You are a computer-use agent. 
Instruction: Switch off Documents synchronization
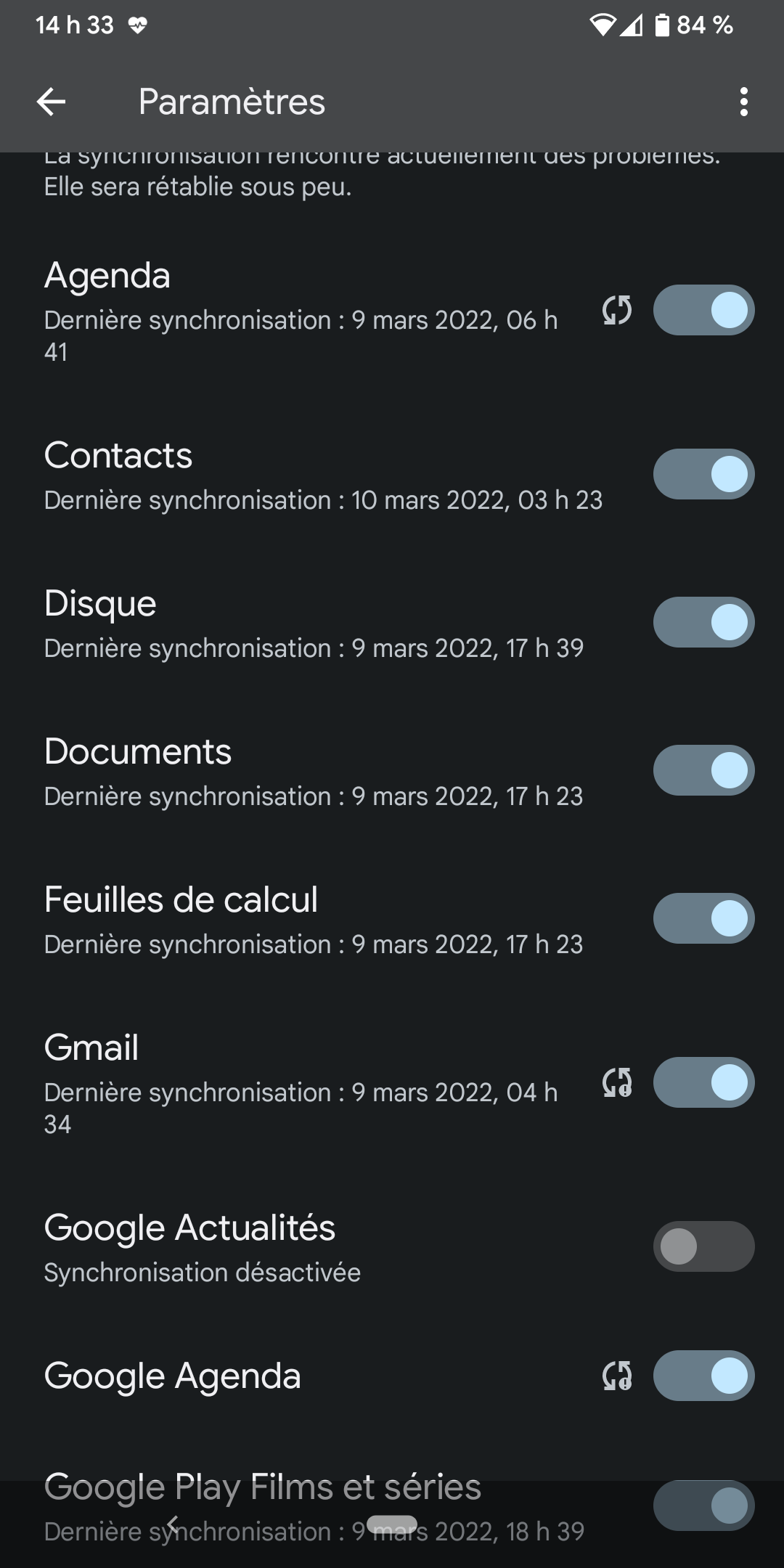703,770
